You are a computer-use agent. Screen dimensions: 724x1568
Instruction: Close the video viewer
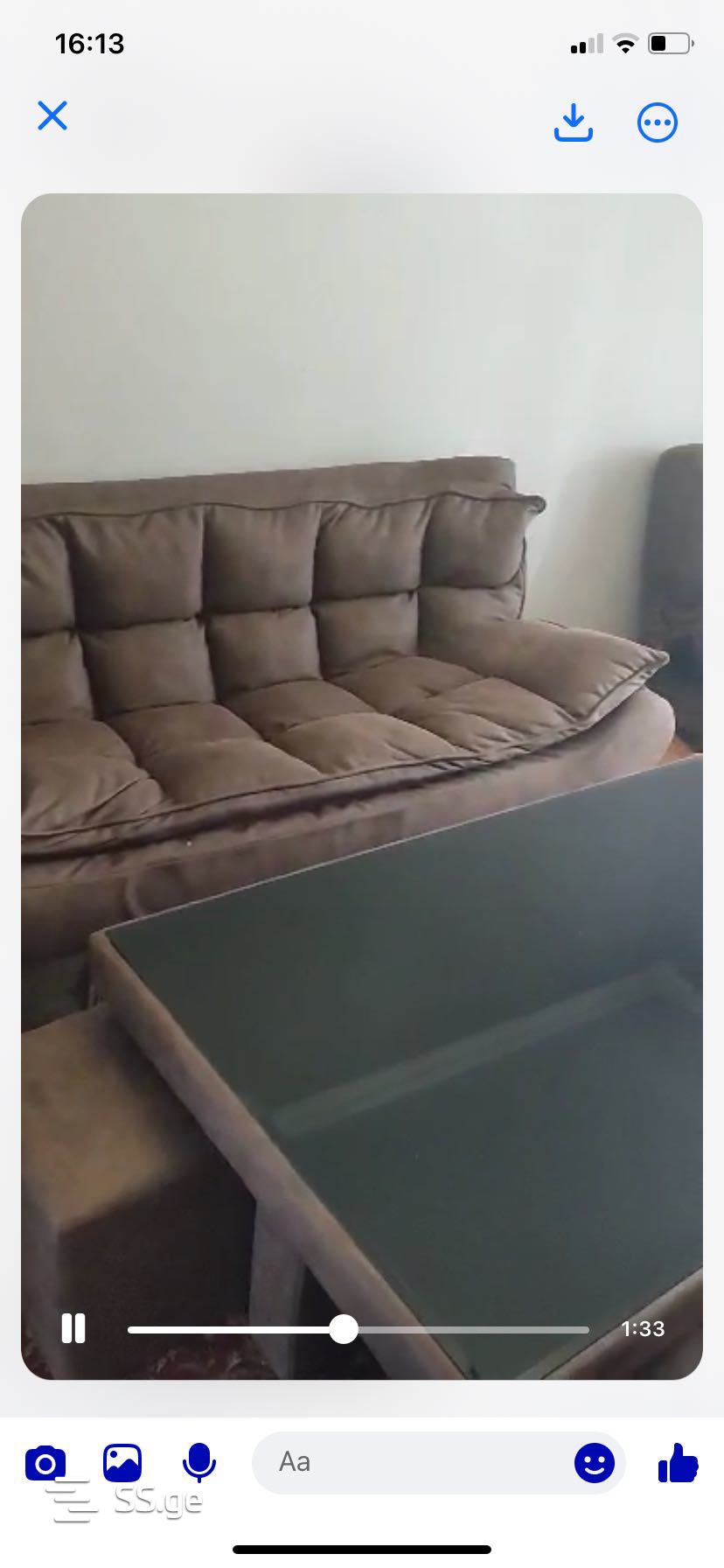tap(52, 115)
